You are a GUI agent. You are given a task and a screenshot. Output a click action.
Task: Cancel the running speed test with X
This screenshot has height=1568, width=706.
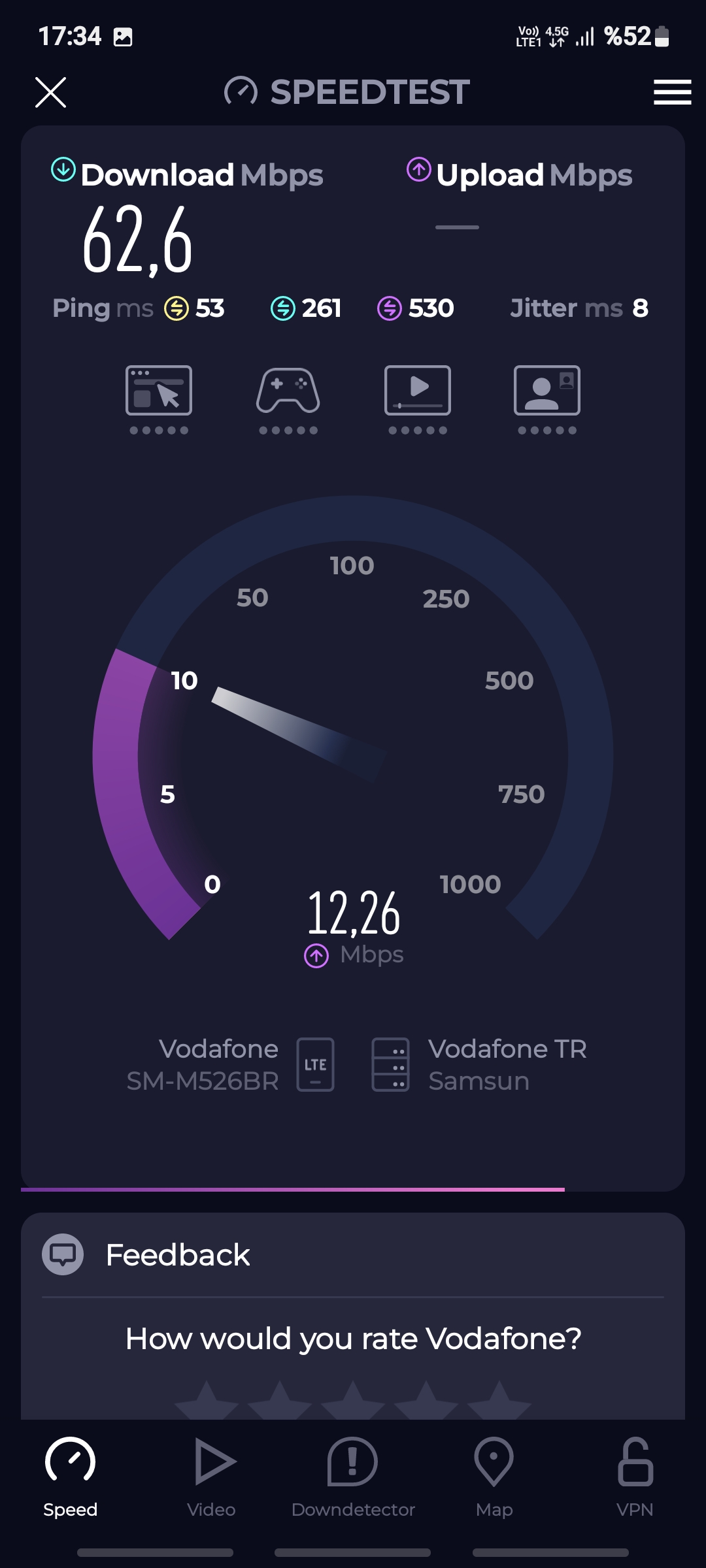(x=50, y=92)
